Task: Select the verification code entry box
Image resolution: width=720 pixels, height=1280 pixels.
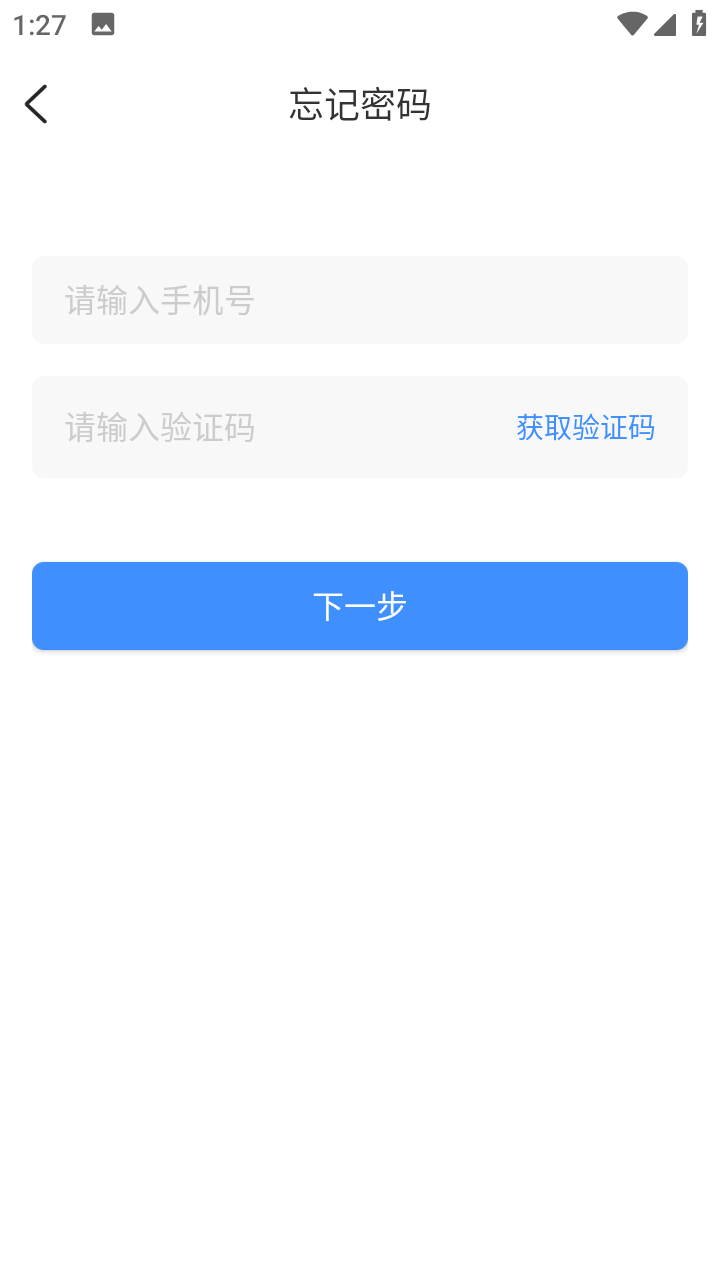Action: tap(250, 427)
